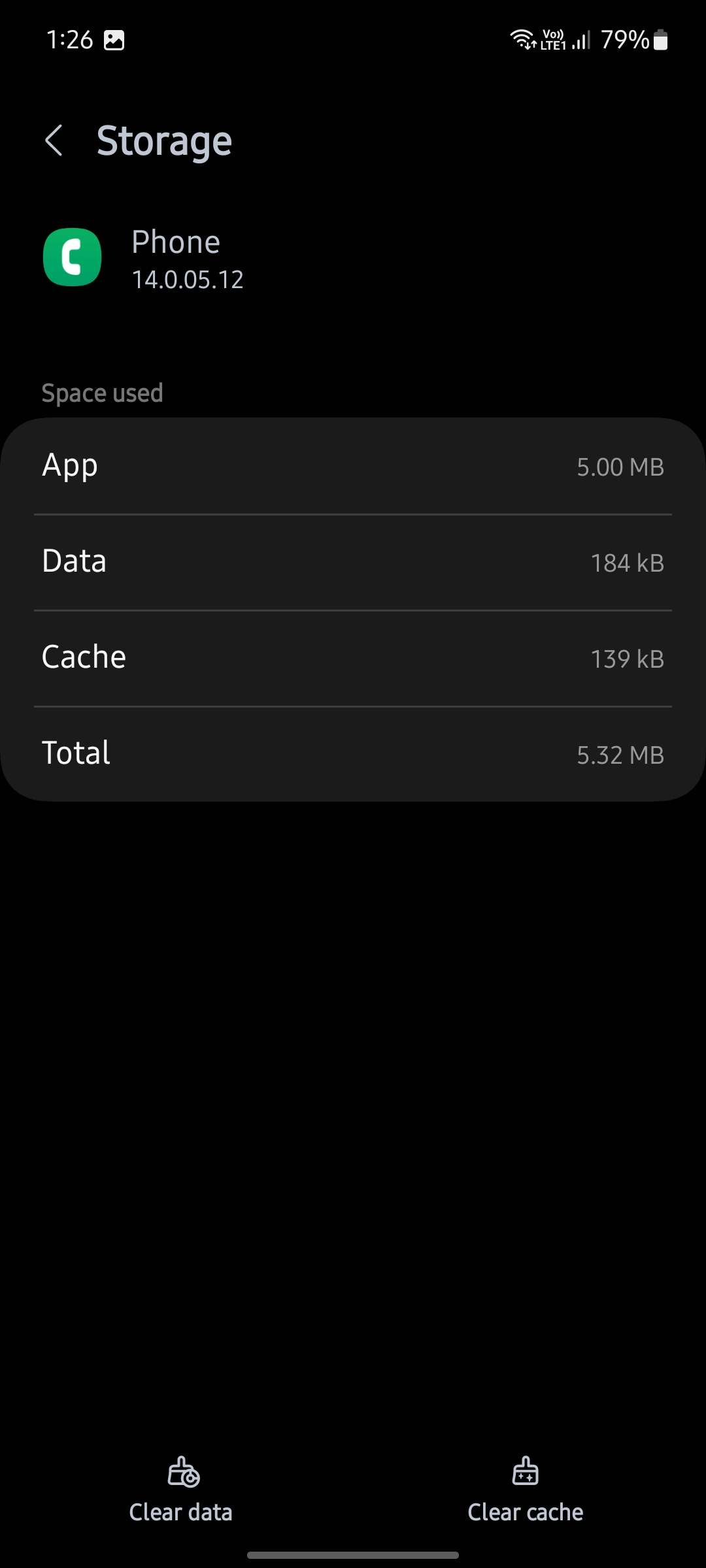Tap the screenshot notification icon

pos(115,40)
